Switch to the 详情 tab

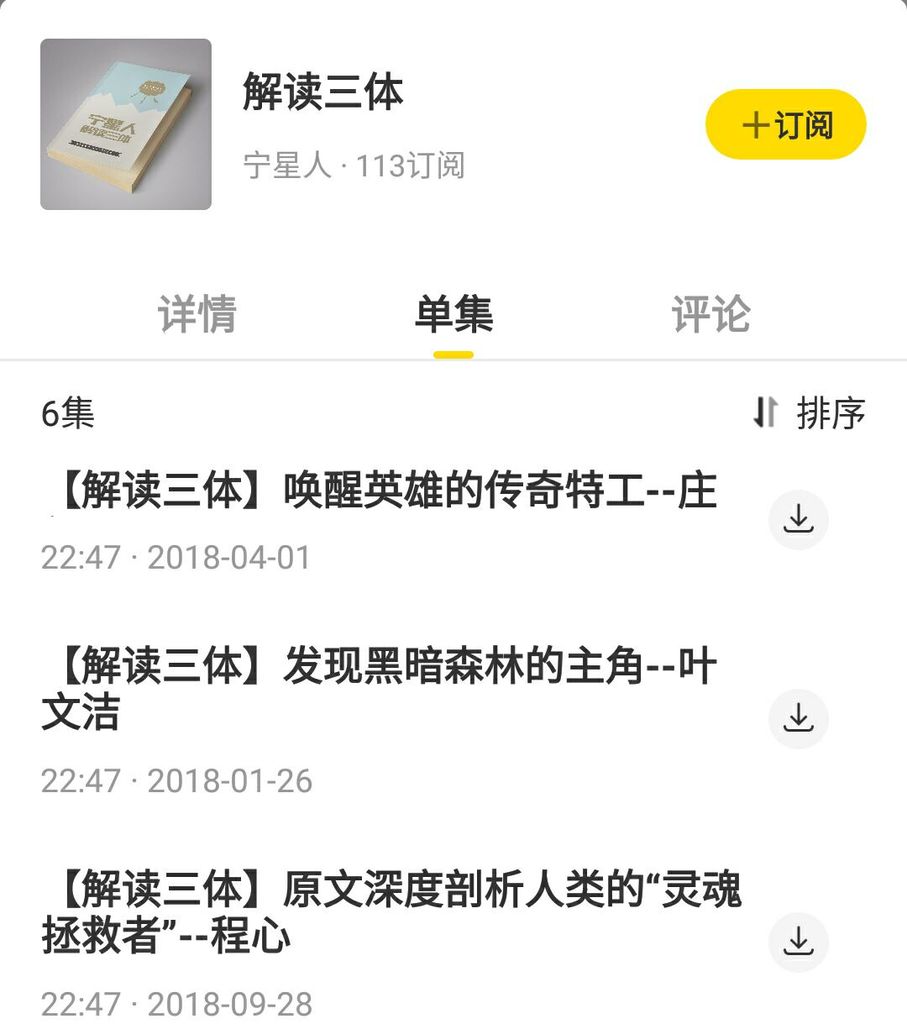[x=197, y=314]
